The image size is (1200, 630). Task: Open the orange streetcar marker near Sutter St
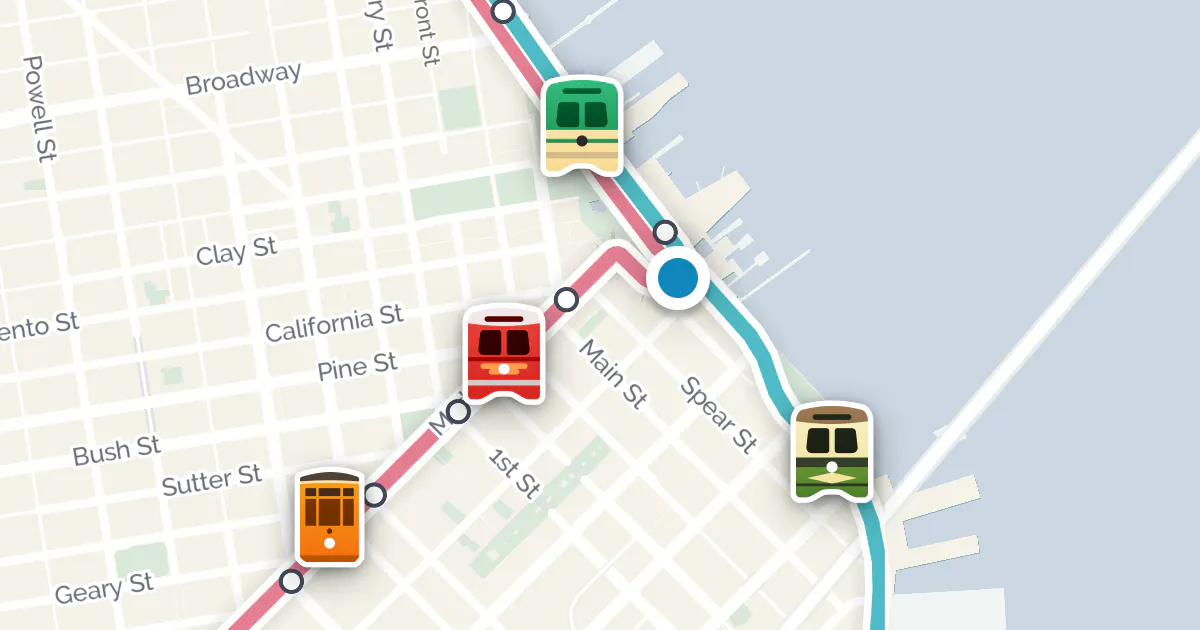[x=330, y=517]
